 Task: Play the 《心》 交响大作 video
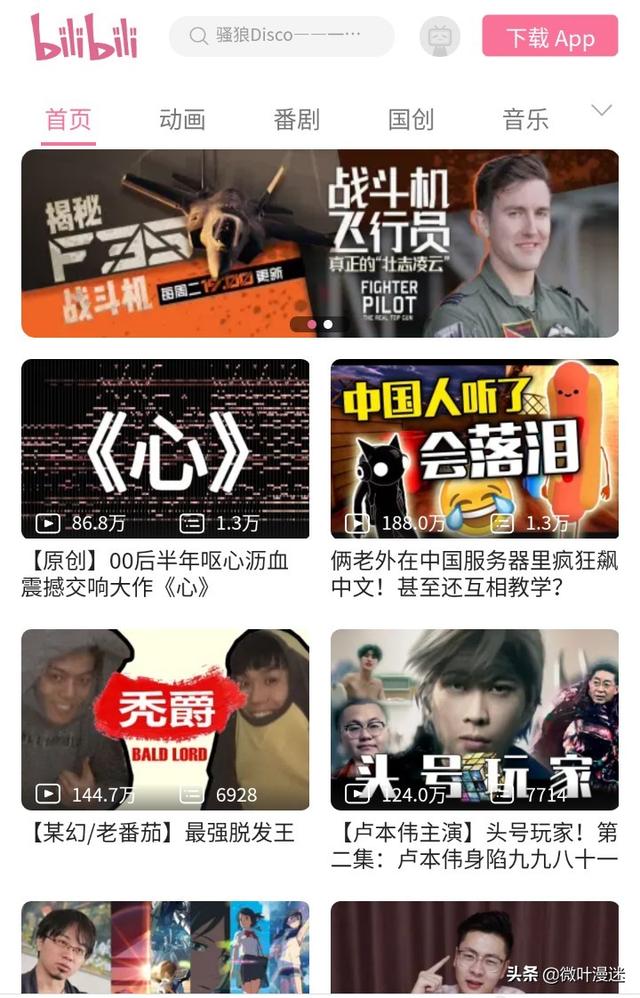point(165,449)
